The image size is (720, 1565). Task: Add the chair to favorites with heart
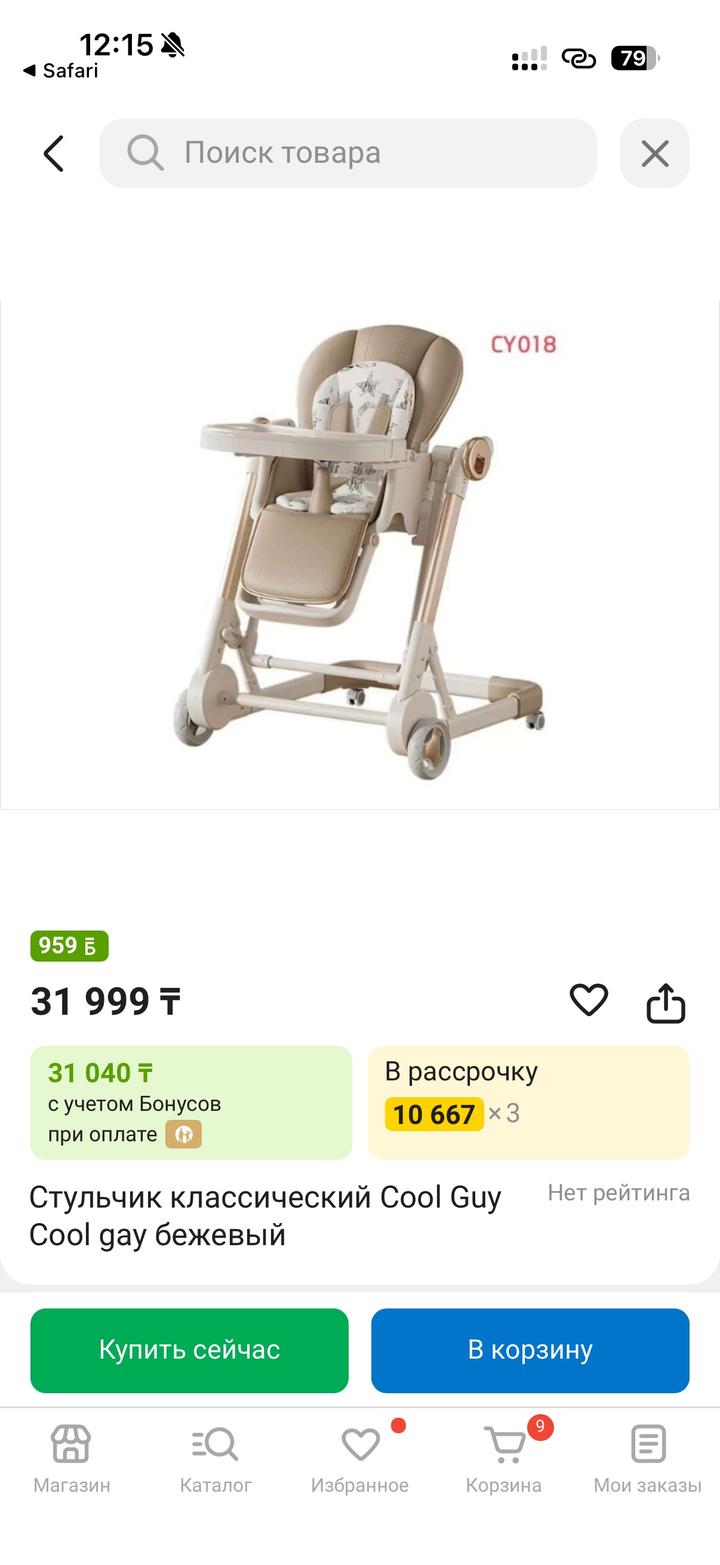pos(588,1000)
